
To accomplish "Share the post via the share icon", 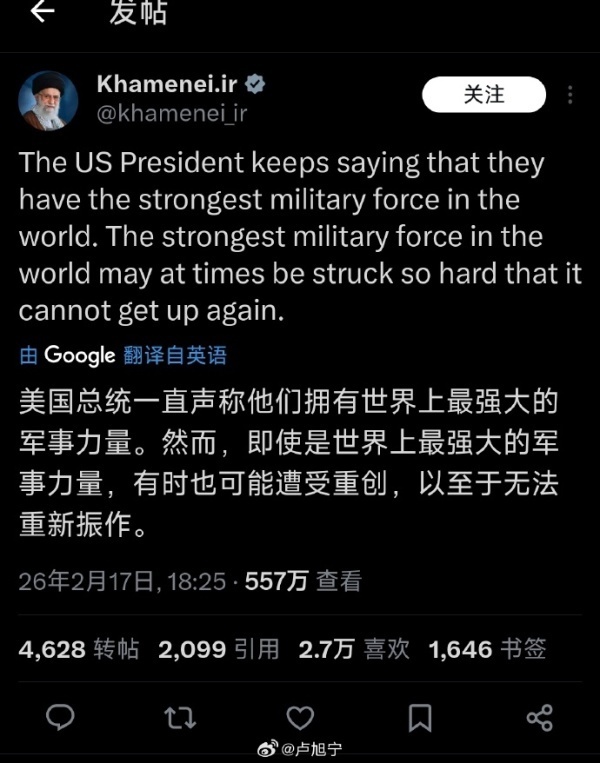I will point(539,717).
